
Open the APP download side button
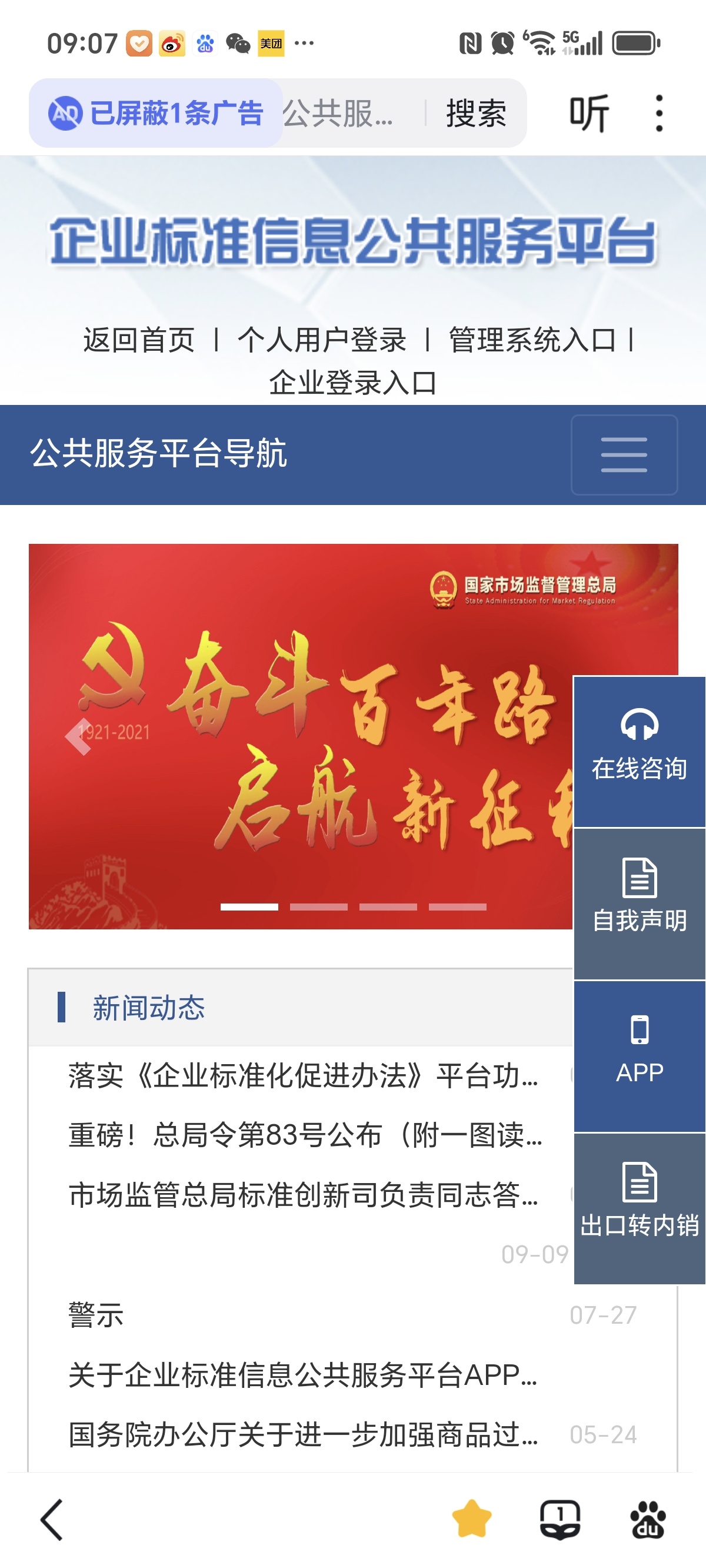point(639,1055)
